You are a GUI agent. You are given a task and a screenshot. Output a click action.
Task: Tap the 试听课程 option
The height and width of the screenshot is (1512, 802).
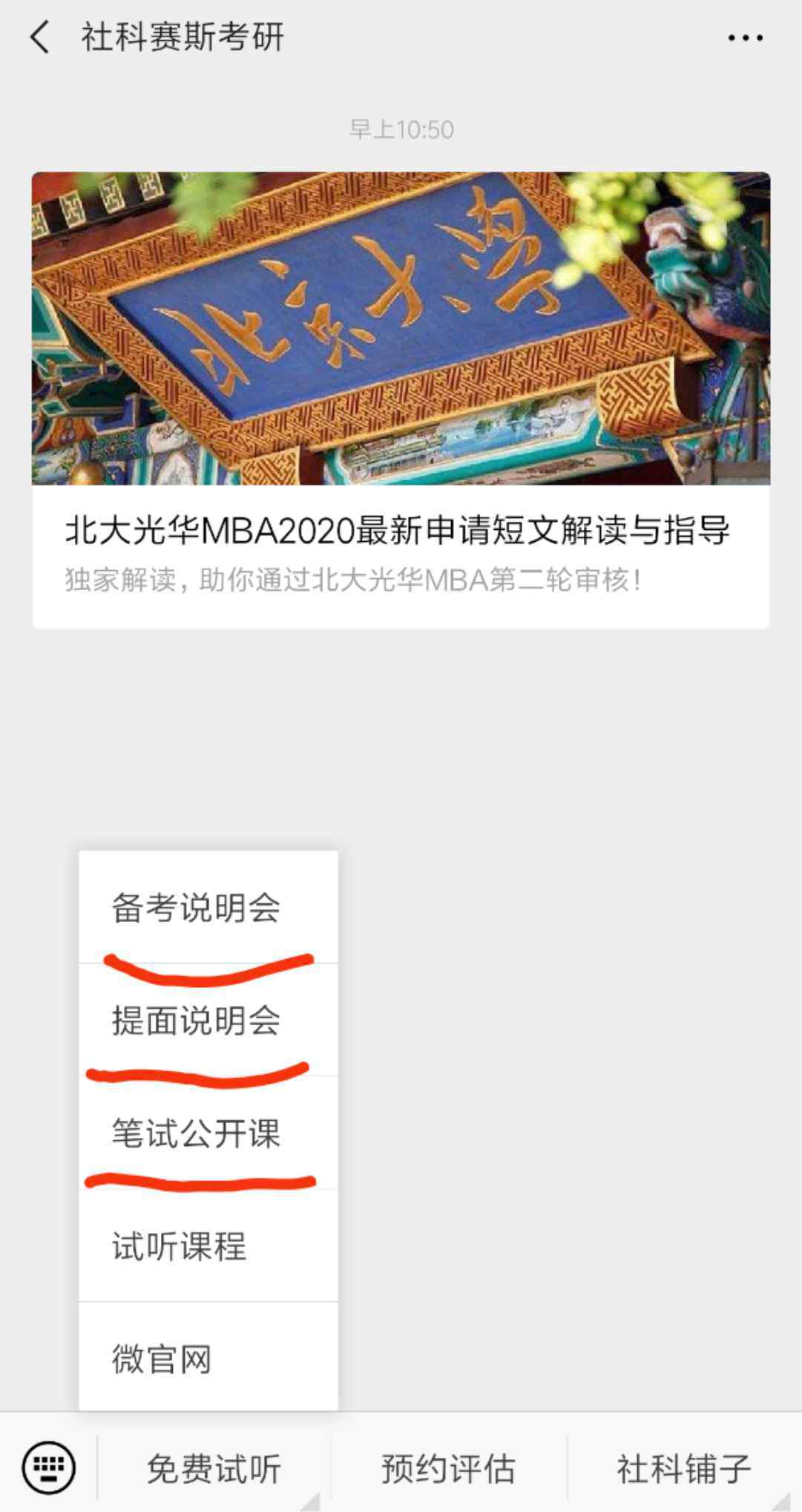(180, 1246)
